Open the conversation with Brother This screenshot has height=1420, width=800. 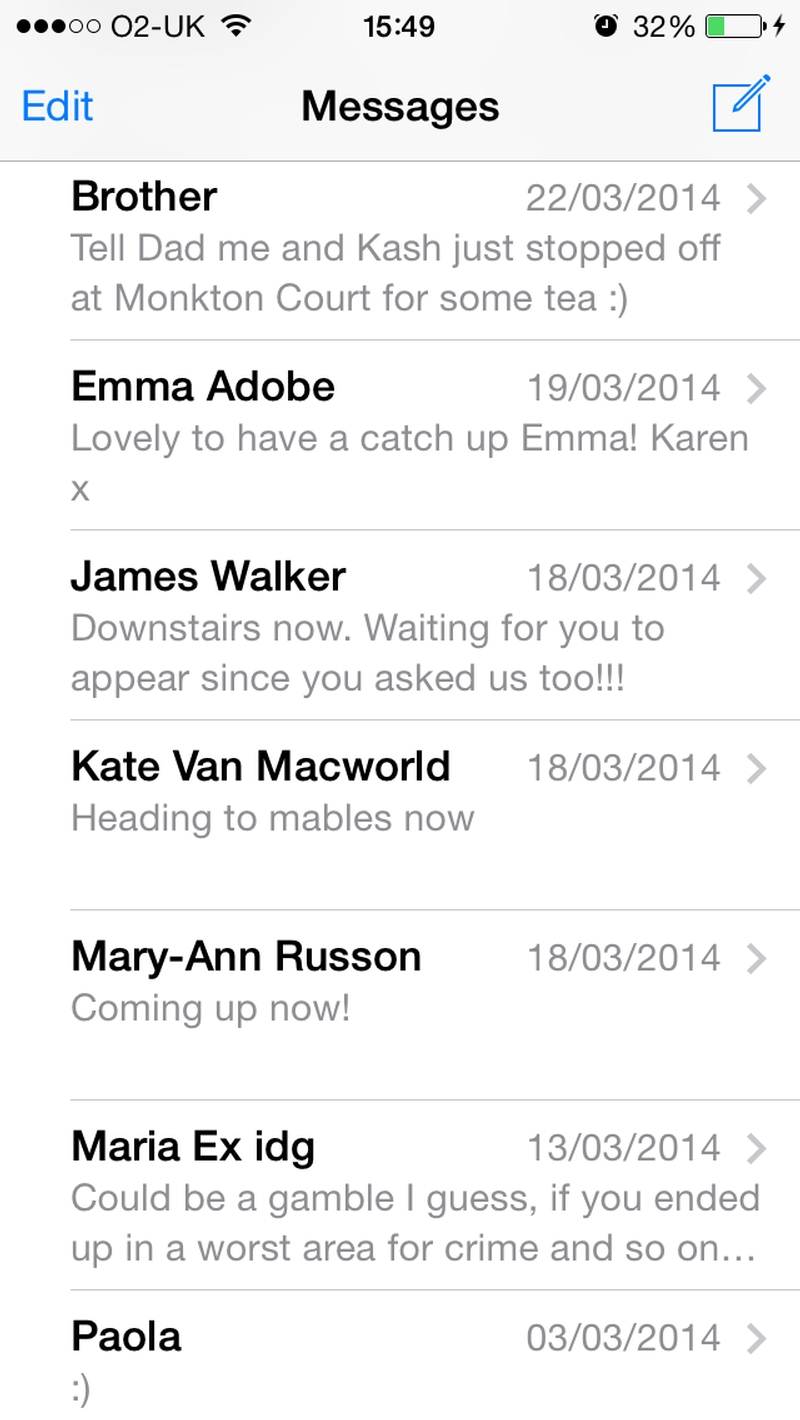pos(400,248)
